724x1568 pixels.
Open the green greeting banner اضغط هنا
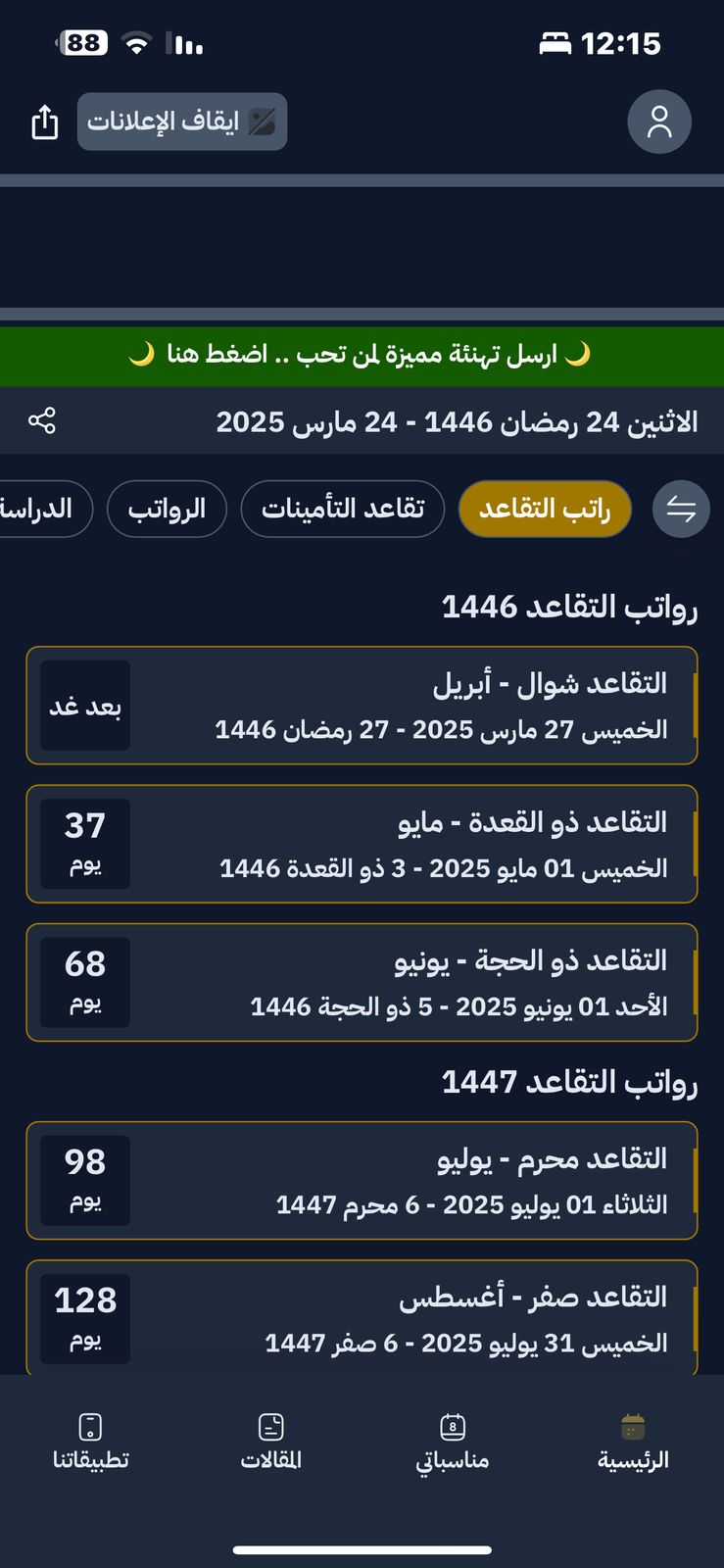coord(362,355)
